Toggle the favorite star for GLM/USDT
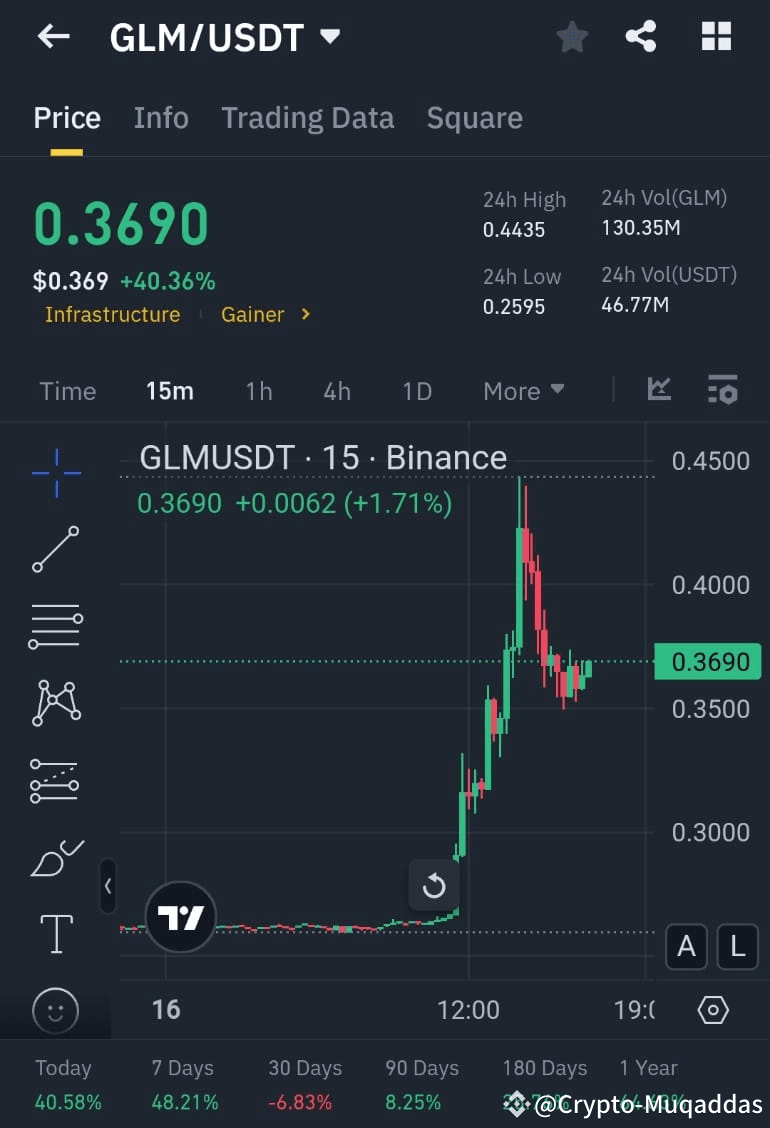The image size is (770, 1128). pyautogui.click(x=571, y=36)
